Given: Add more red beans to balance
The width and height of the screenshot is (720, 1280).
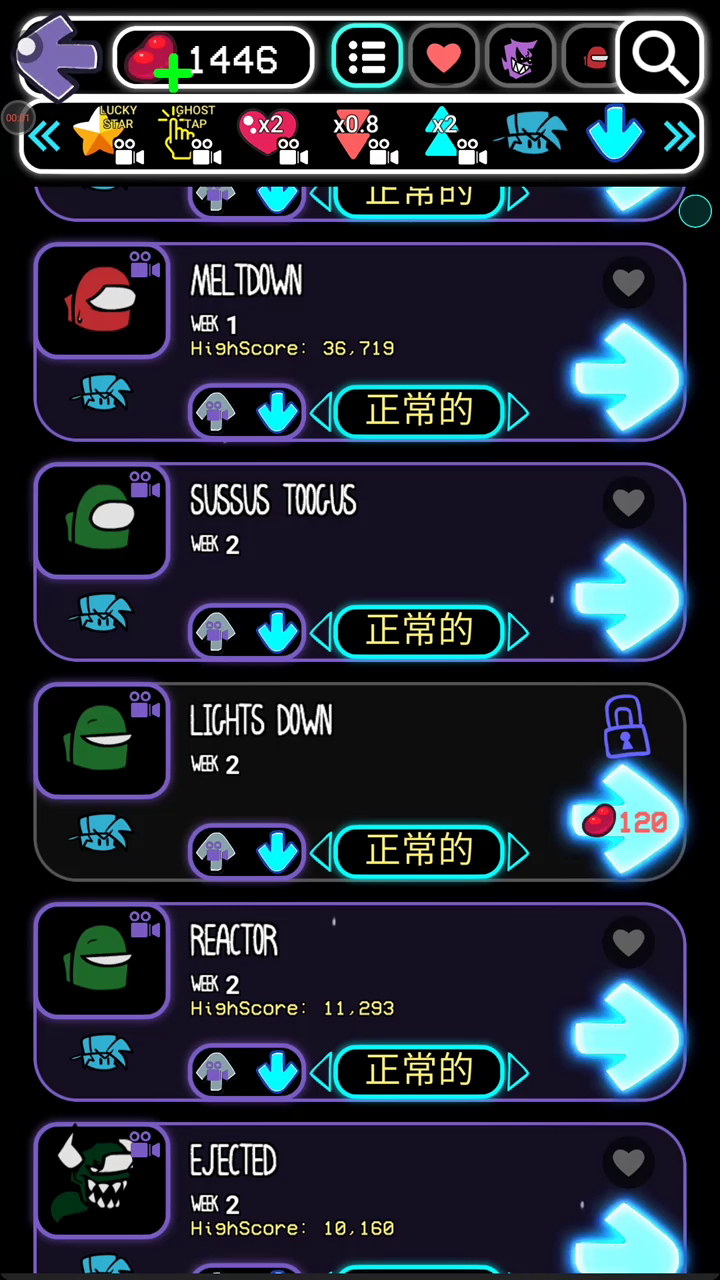Looking at the screenshot, I should point(173,72).
